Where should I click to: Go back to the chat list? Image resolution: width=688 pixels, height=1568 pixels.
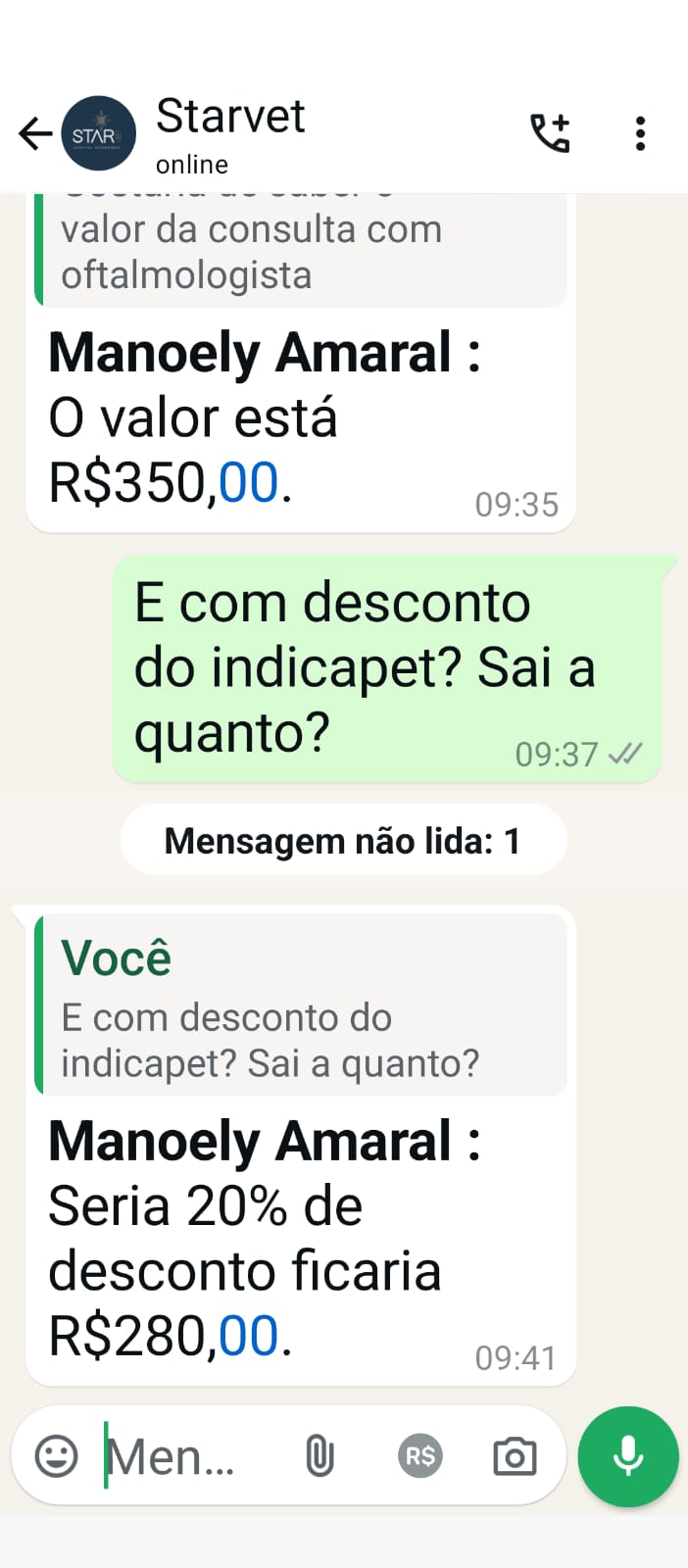35,134
